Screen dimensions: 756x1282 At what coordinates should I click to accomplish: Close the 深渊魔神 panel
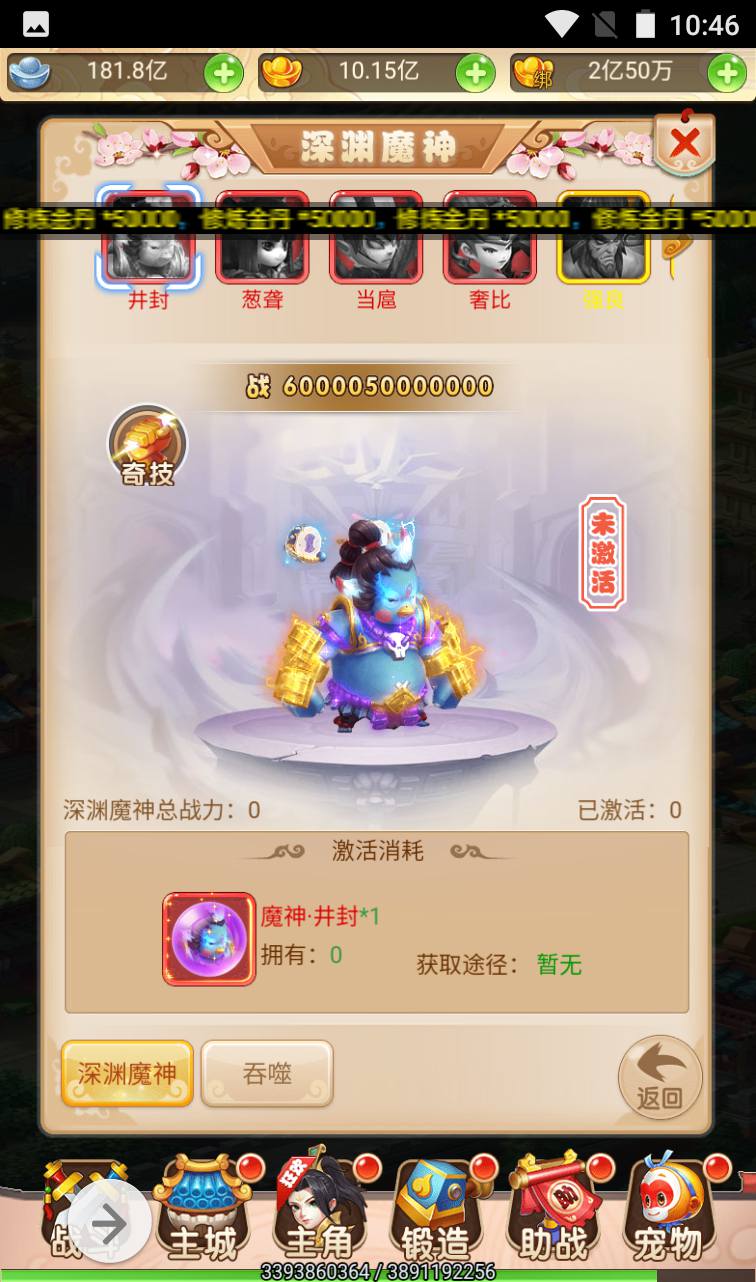(685, 144)
